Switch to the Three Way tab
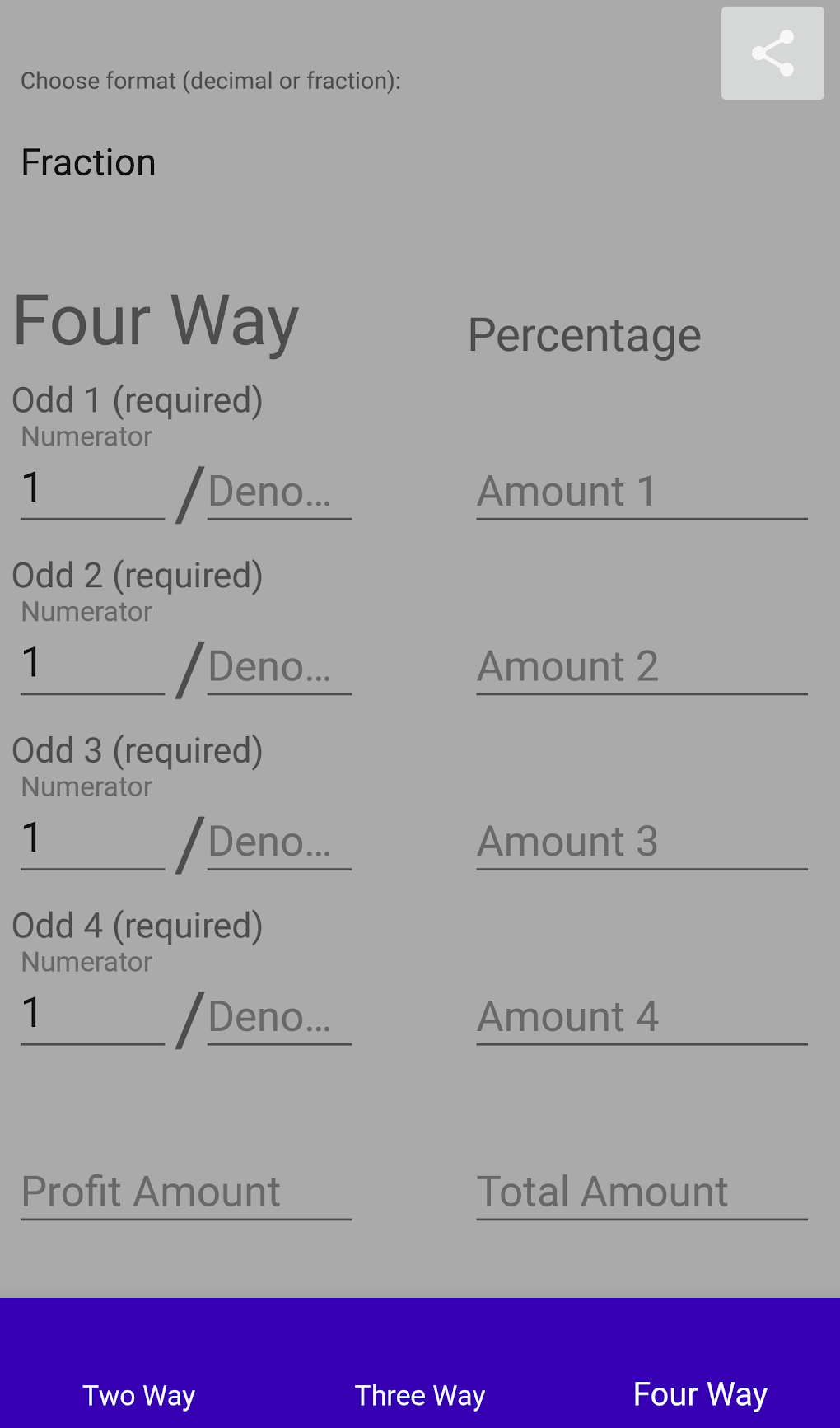Viewport: 840px width, 1428px height. (419, 1395)
